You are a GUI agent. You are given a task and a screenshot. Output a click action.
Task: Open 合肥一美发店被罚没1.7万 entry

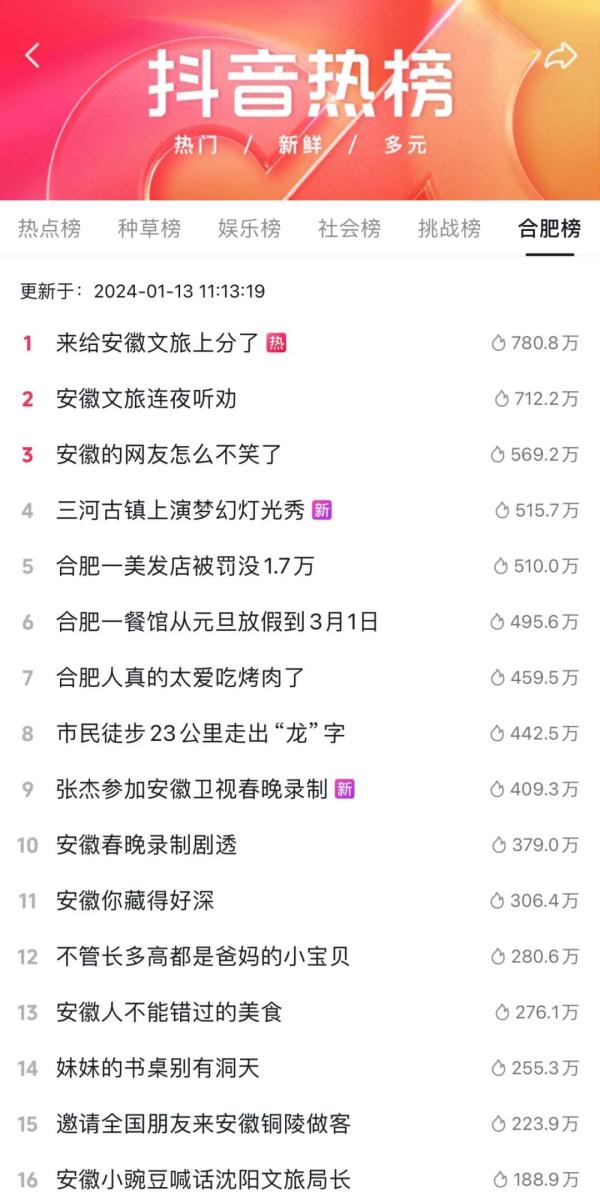185,567
